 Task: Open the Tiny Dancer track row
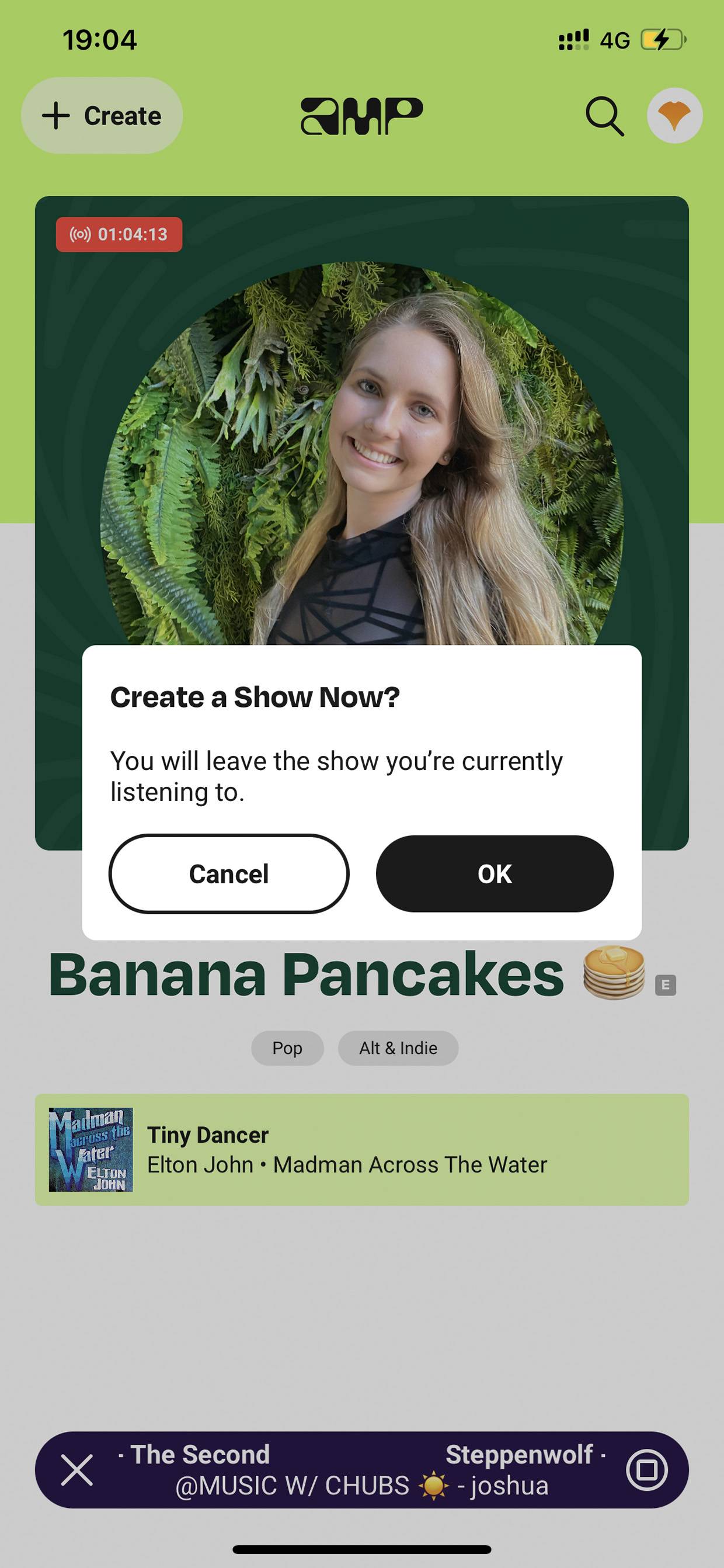pyautogui.click(x=362, y=1150)
